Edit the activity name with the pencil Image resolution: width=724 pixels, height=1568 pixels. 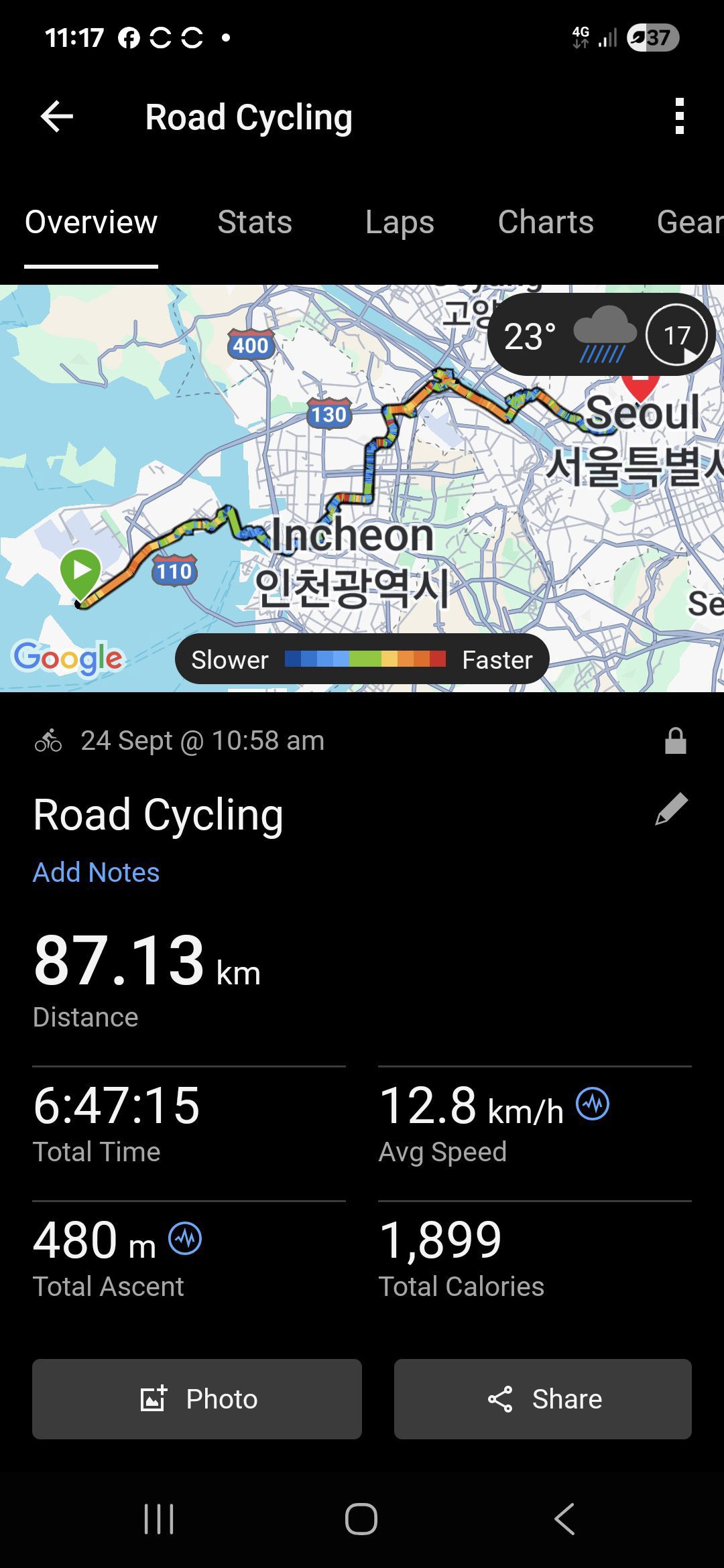coord(671,809)
